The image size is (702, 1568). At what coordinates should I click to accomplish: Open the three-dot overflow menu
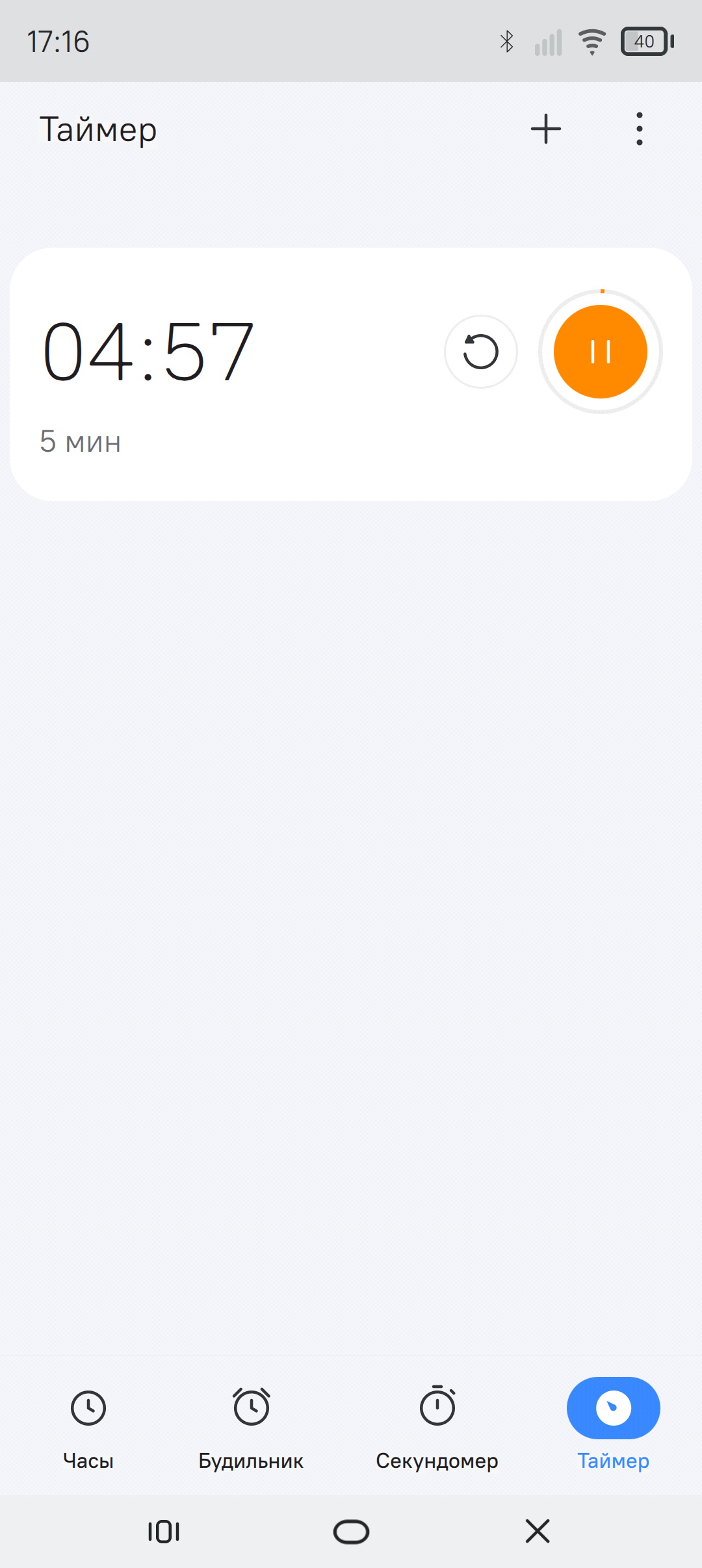coord(640,129)
